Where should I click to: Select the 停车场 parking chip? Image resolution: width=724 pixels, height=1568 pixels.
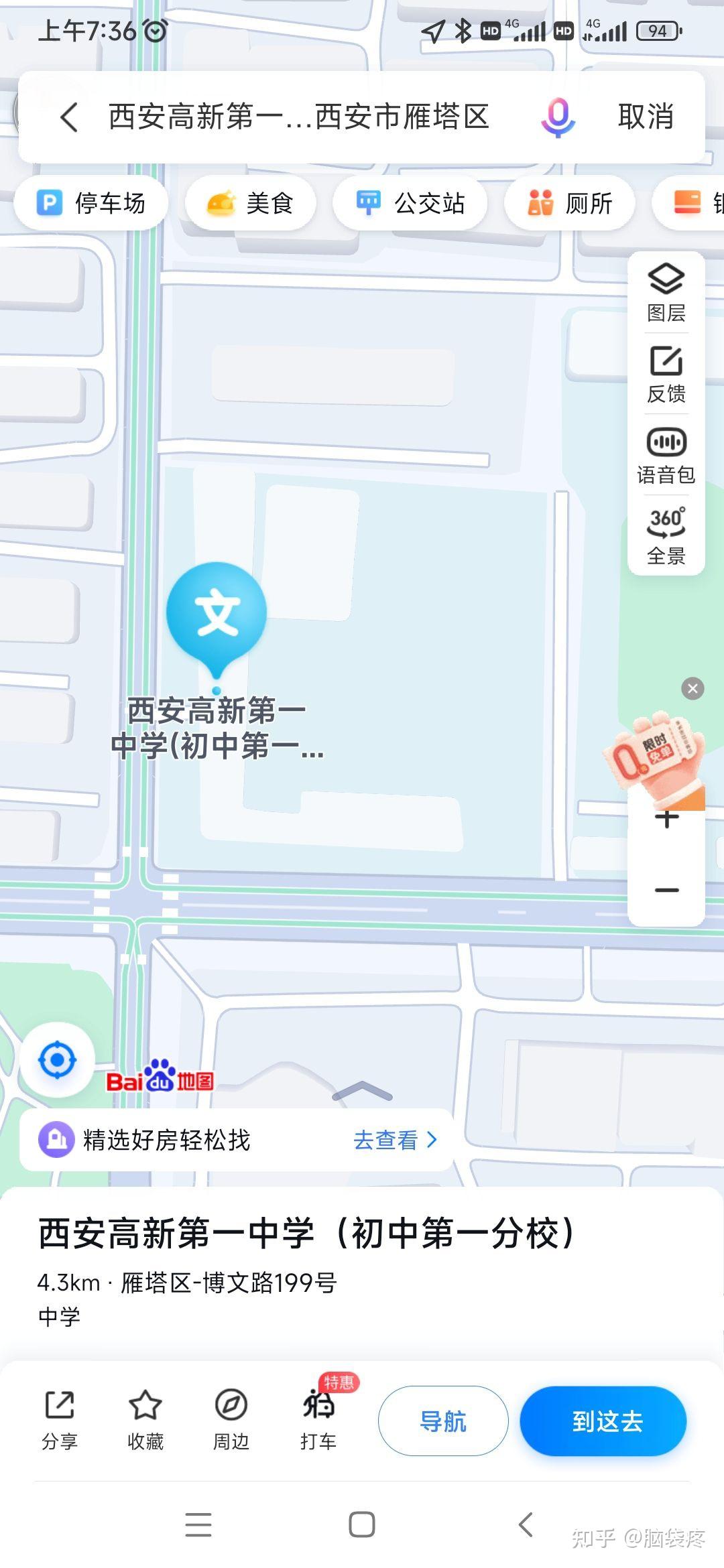click(91, 203)
